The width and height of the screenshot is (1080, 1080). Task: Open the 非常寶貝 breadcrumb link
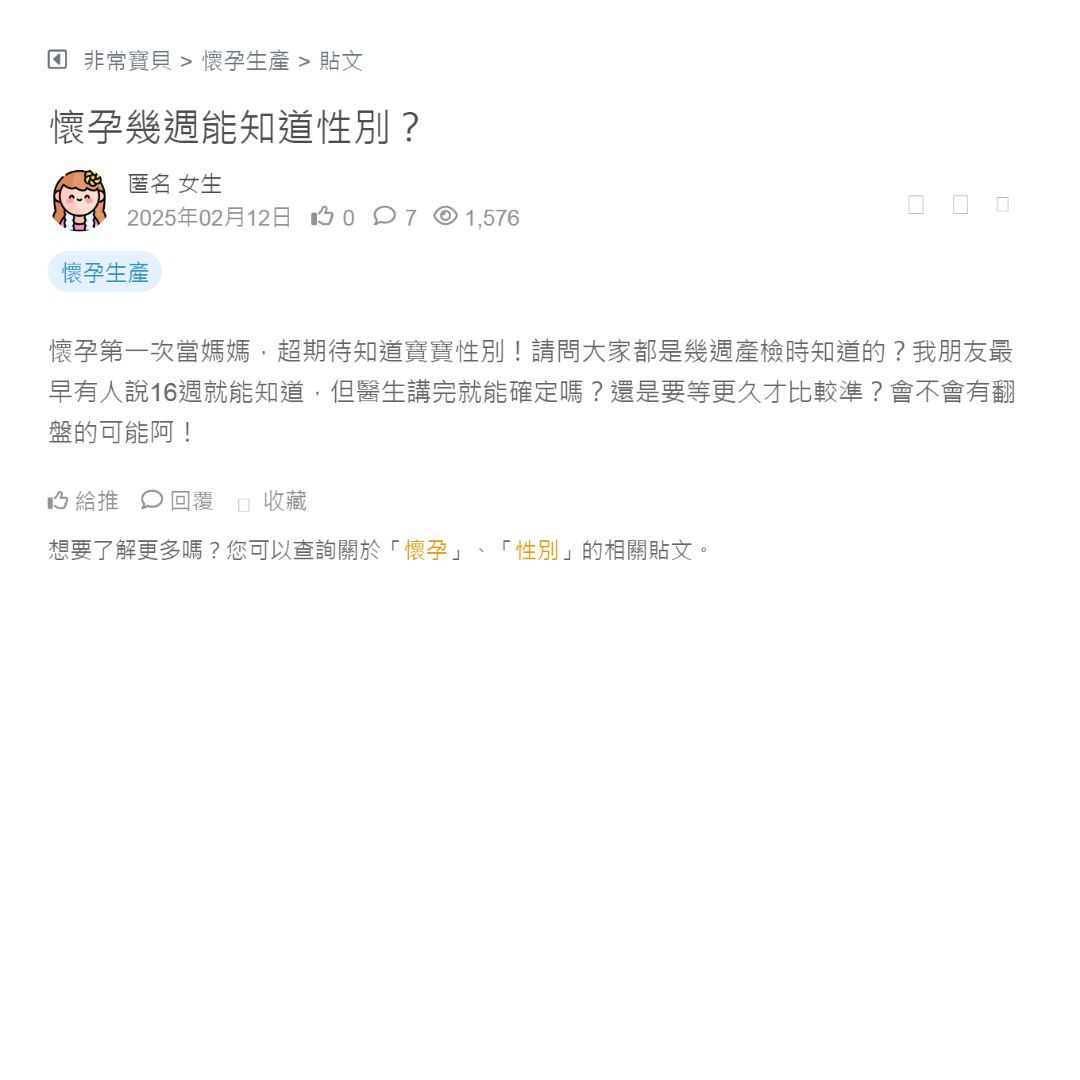127,61
